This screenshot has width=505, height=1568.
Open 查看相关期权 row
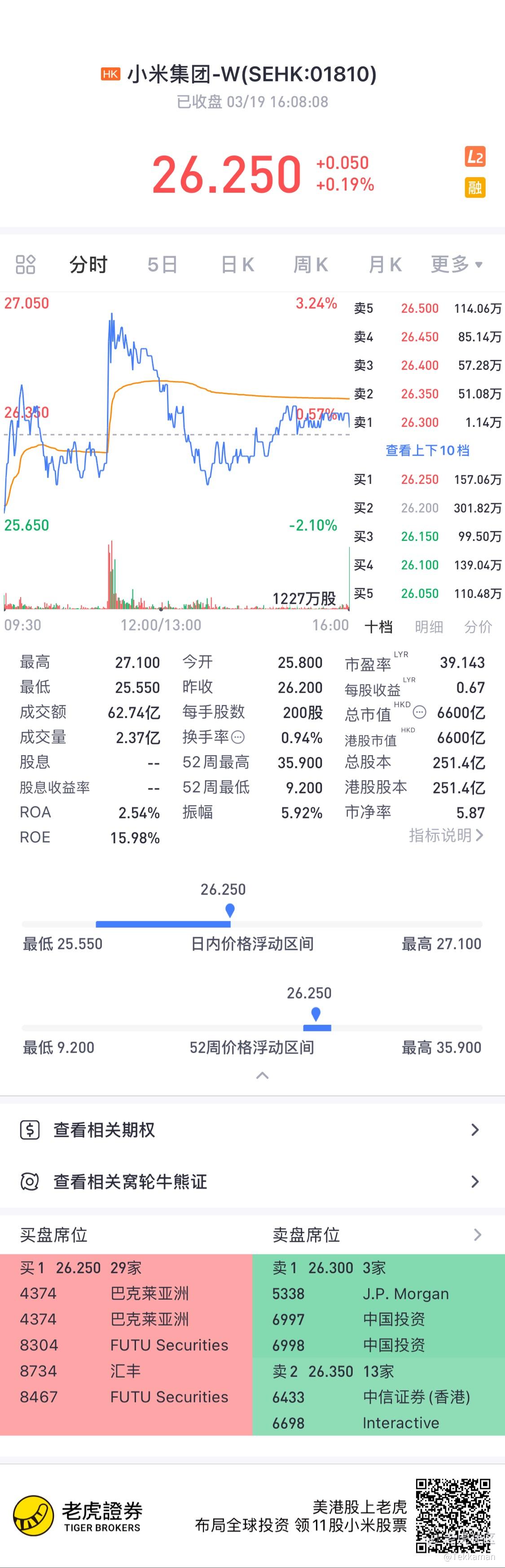click(252, 1130)
